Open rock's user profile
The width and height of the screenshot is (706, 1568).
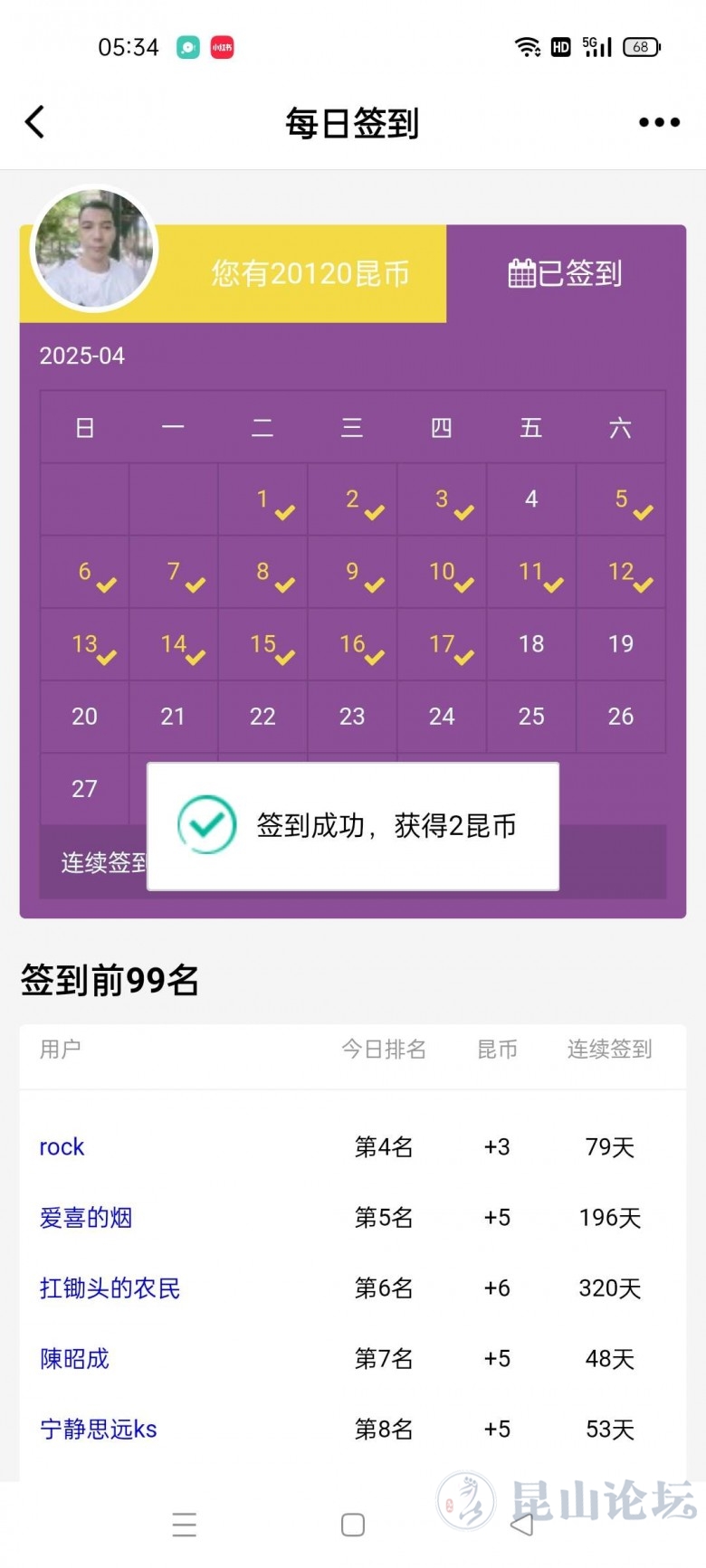pos(62,1147)
